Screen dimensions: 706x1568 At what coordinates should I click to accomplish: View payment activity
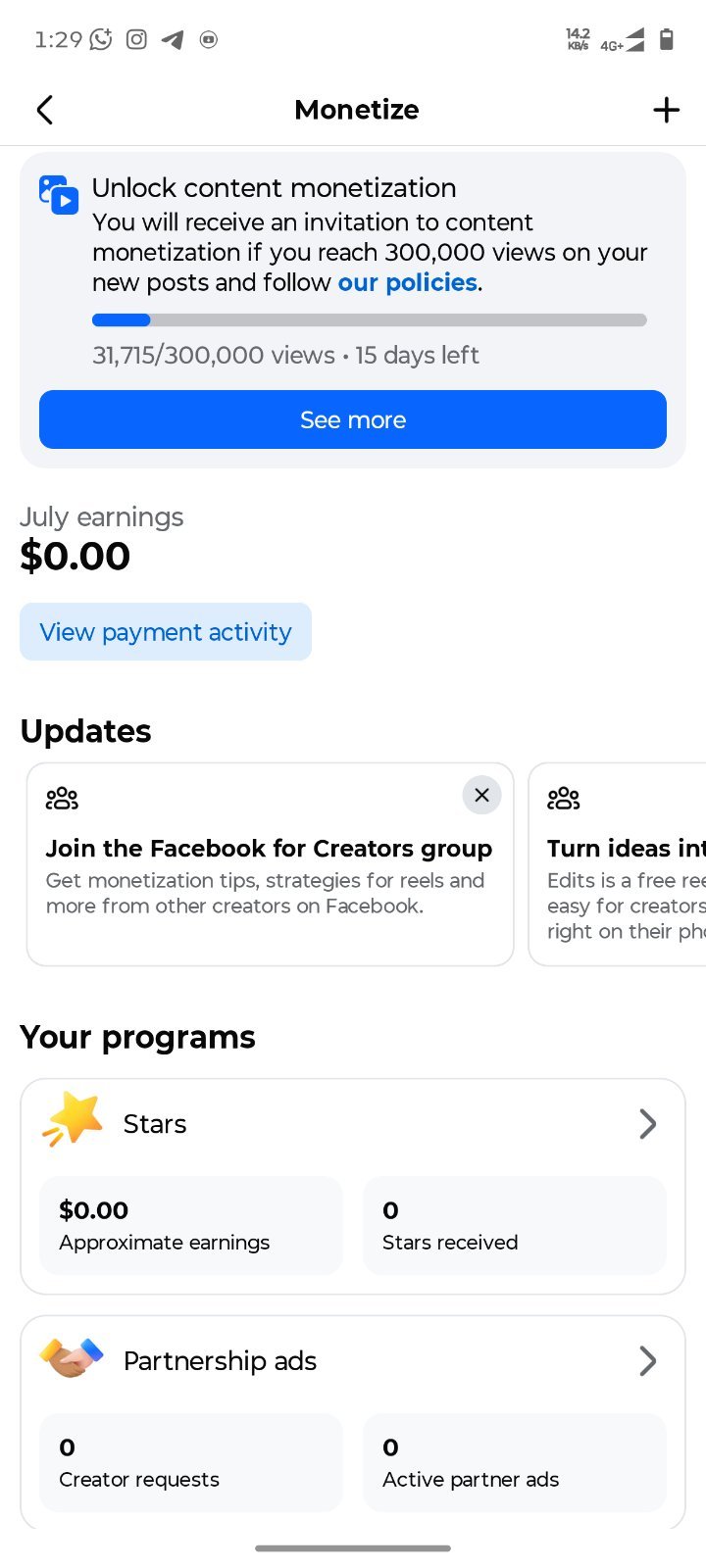pyautogui.click(x=166, y=632)
